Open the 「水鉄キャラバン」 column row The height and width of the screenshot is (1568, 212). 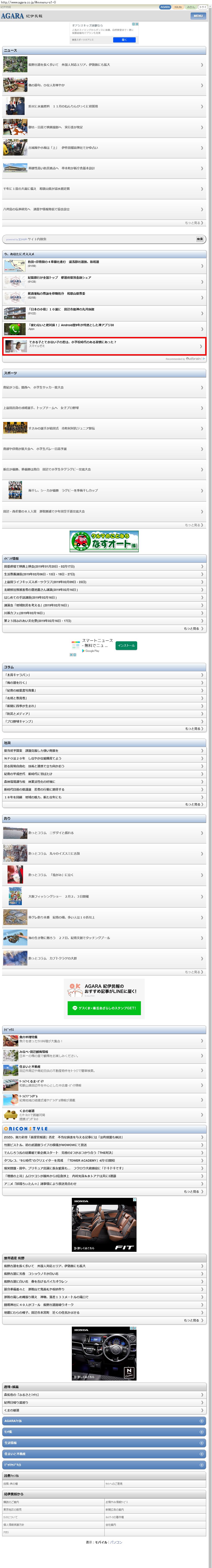tap(104, 675)
